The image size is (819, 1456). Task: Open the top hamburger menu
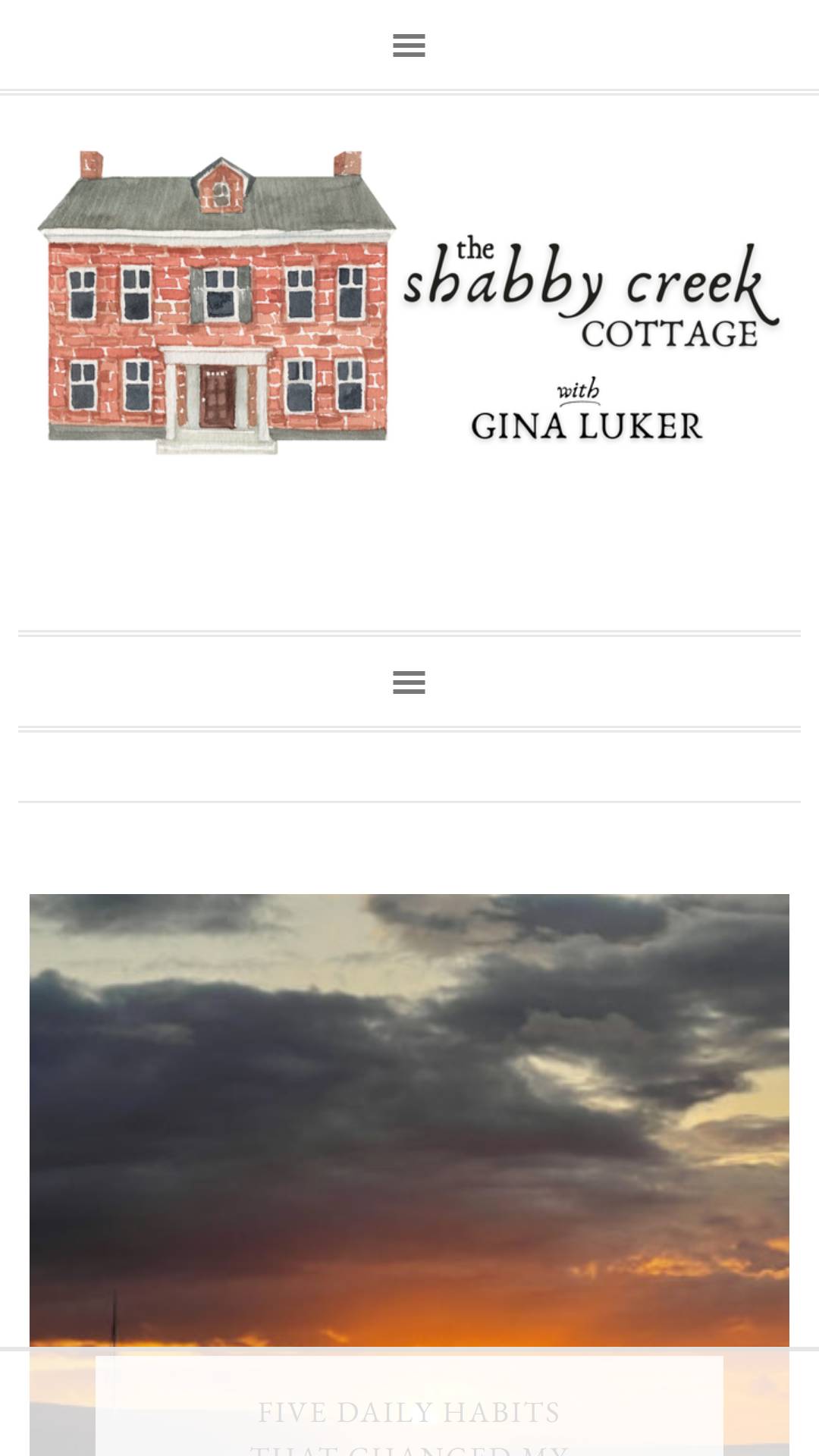(x=409, y=46)
